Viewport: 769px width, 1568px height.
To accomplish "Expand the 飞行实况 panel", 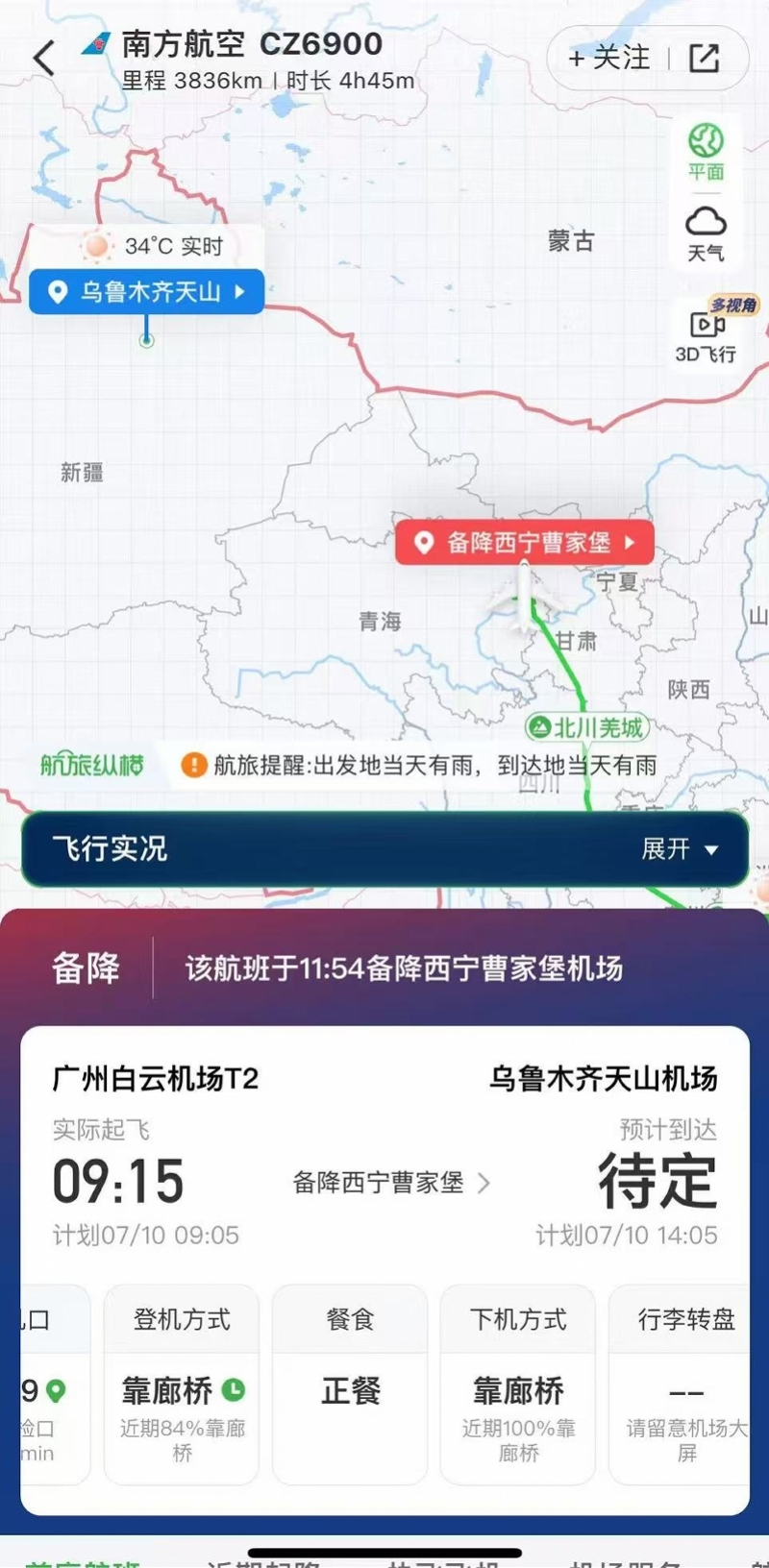I will [x=679, y=849].
